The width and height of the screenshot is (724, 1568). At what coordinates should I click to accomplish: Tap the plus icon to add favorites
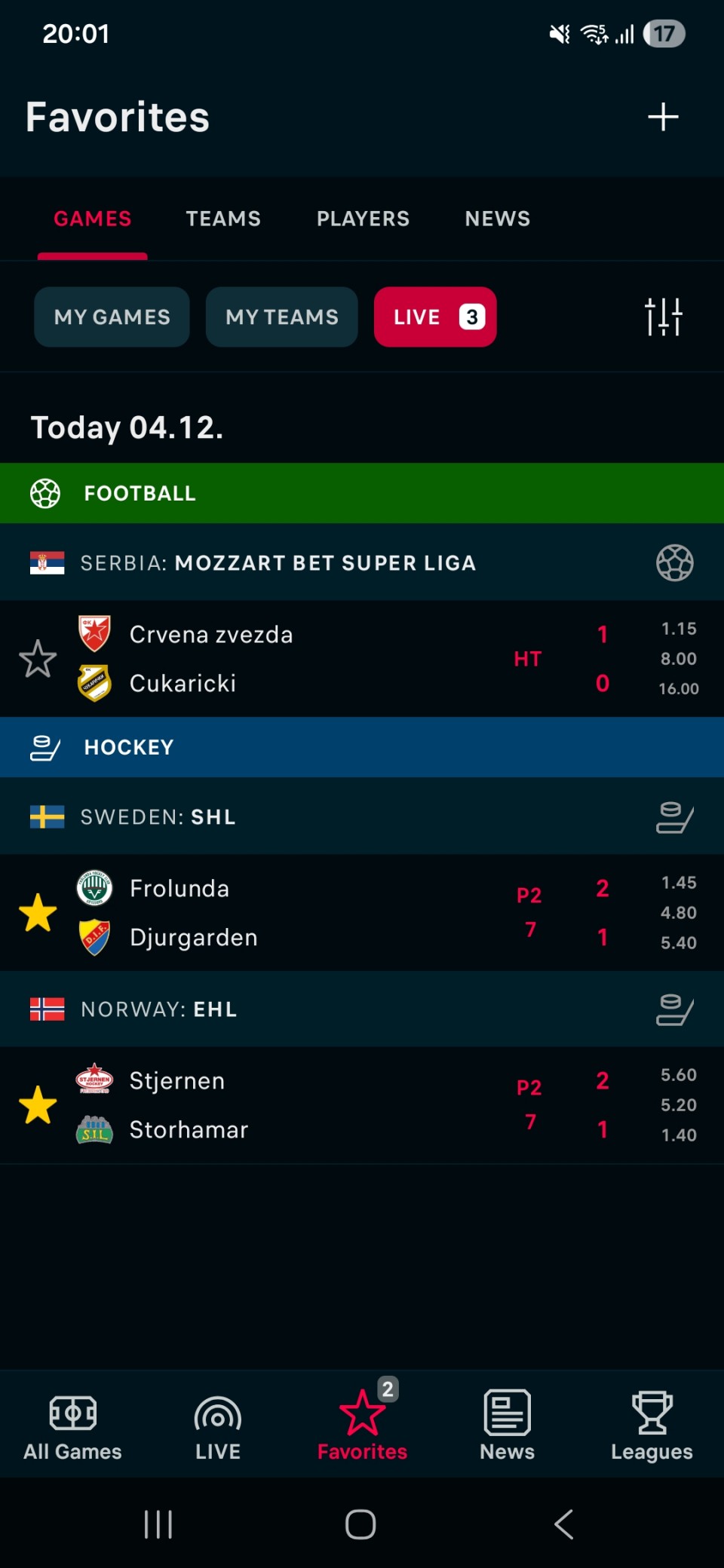point(663,117)
